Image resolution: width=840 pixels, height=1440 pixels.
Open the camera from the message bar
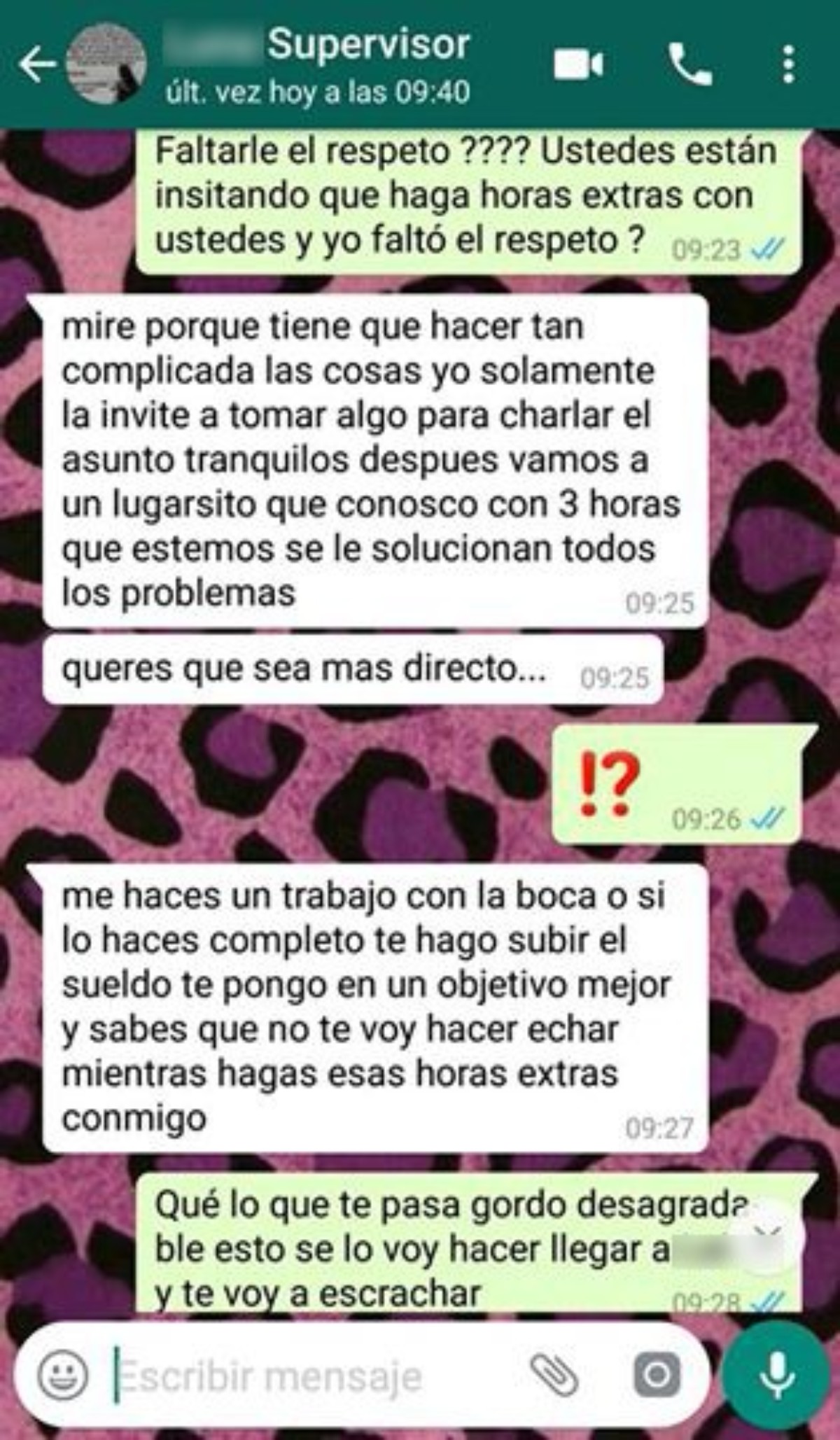click(657, 1374)
